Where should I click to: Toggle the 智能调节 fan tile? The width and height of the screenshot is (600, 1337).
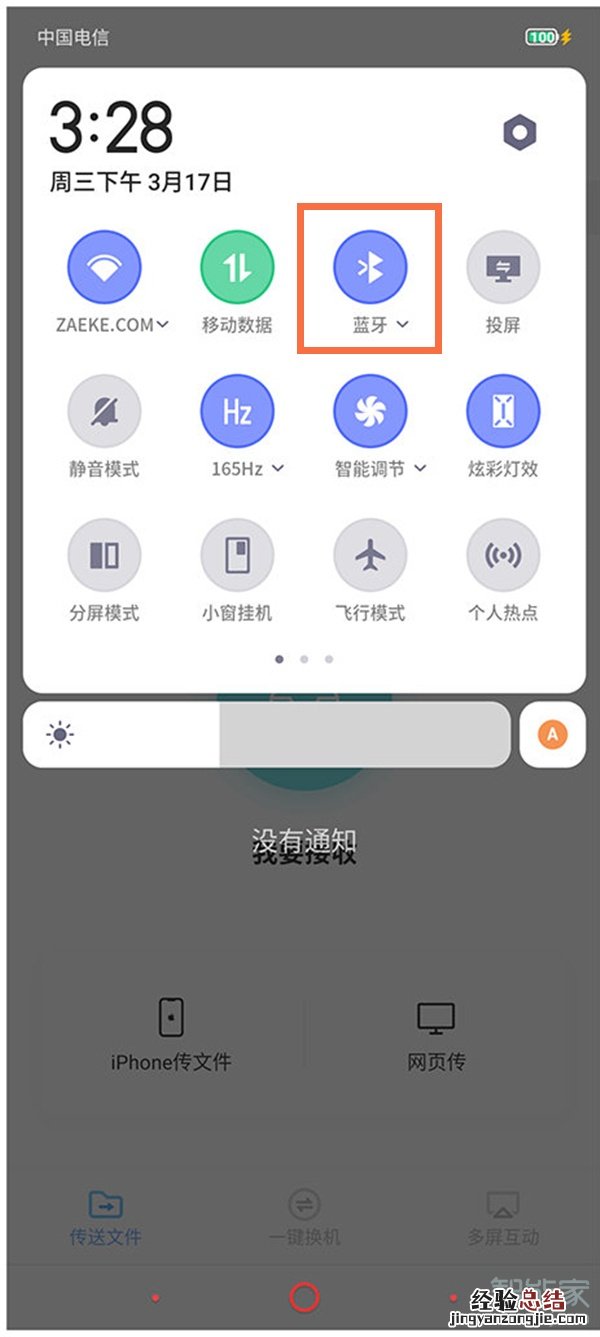370,411
